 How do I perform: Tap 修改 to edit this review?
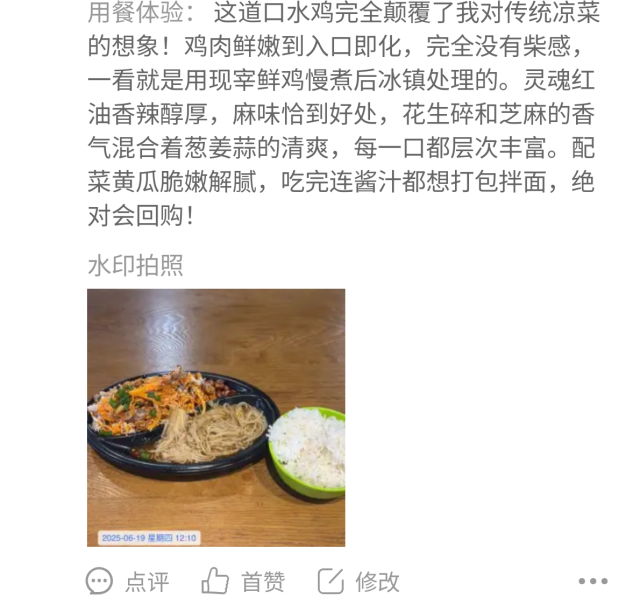click(x=359, y=581)
